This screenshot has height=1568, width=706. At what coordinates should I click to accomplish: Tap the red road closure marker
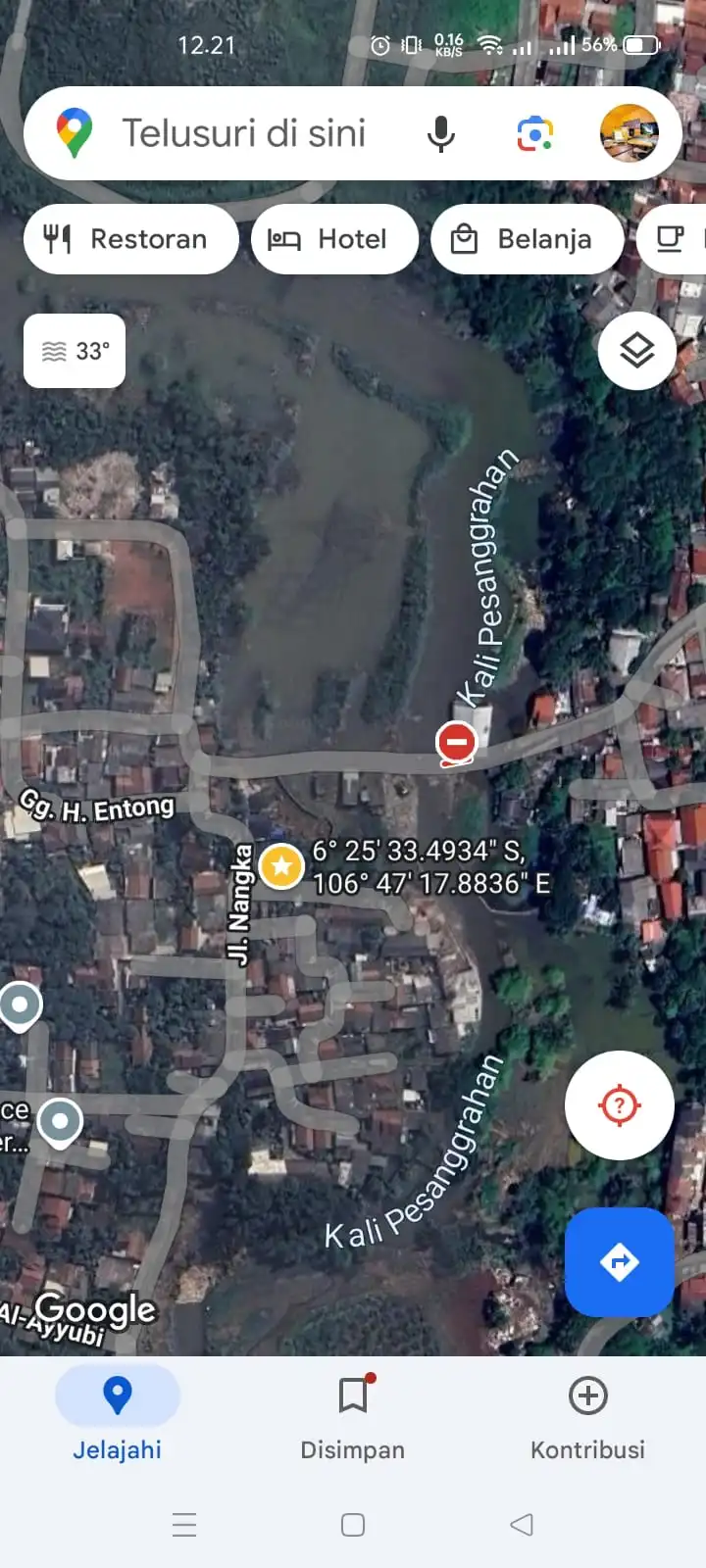click(x=456, y=742)
